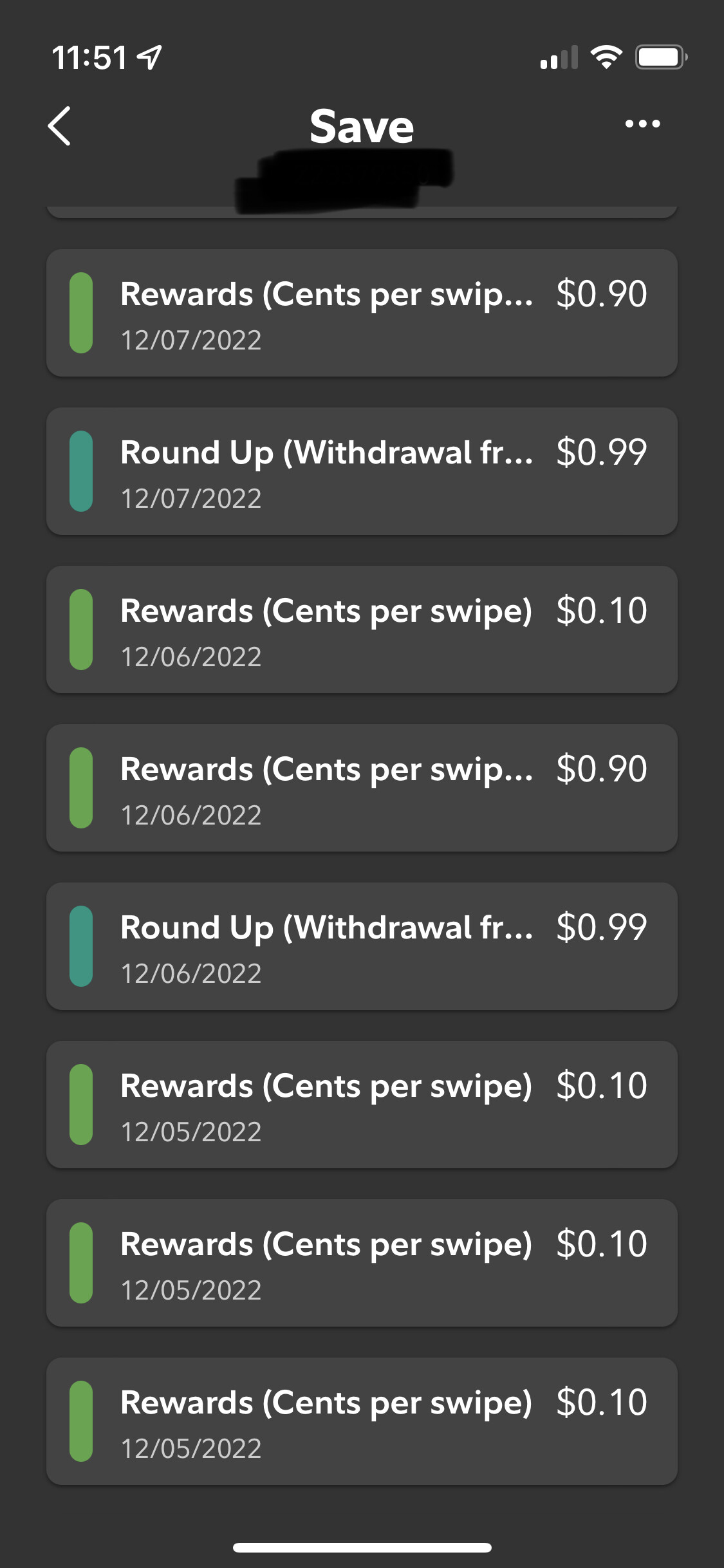The height and width of the screenshot is (1568, 724).
Task: View the 12/06/2022 Rewards $0.90 transaction
Action: click(x=362, y=788)
